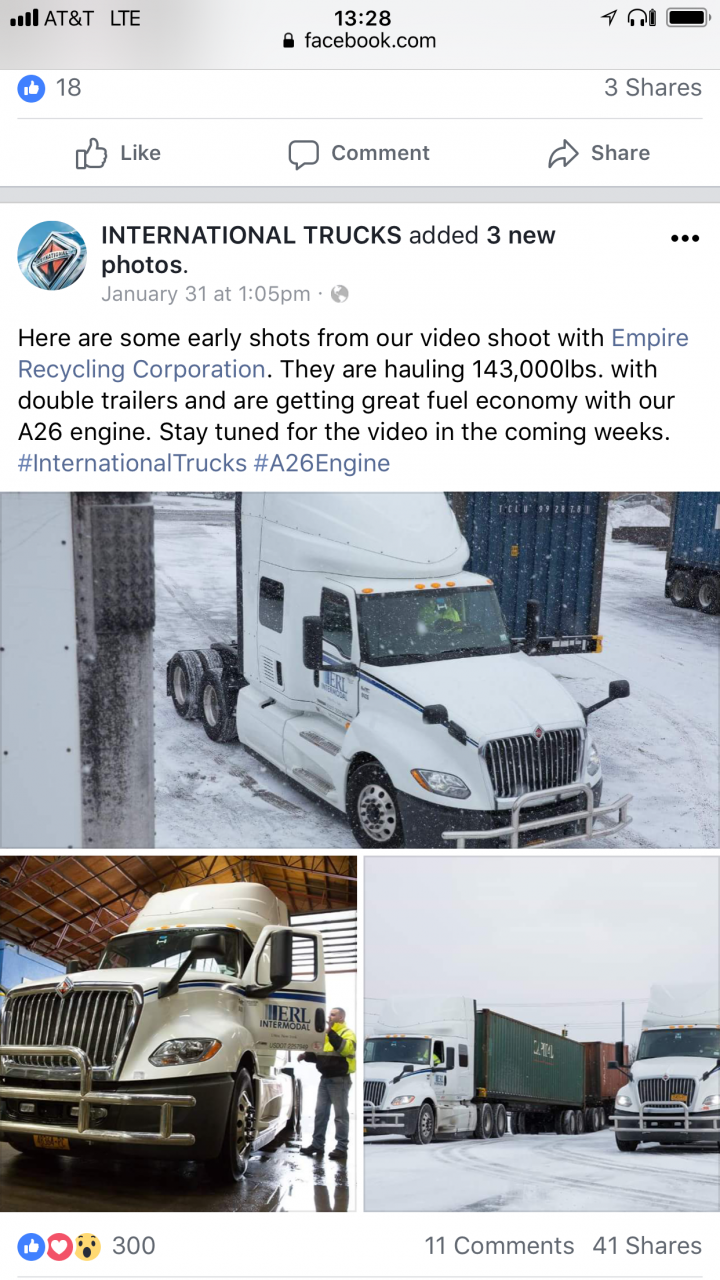Share the previous post

[599, 153]
